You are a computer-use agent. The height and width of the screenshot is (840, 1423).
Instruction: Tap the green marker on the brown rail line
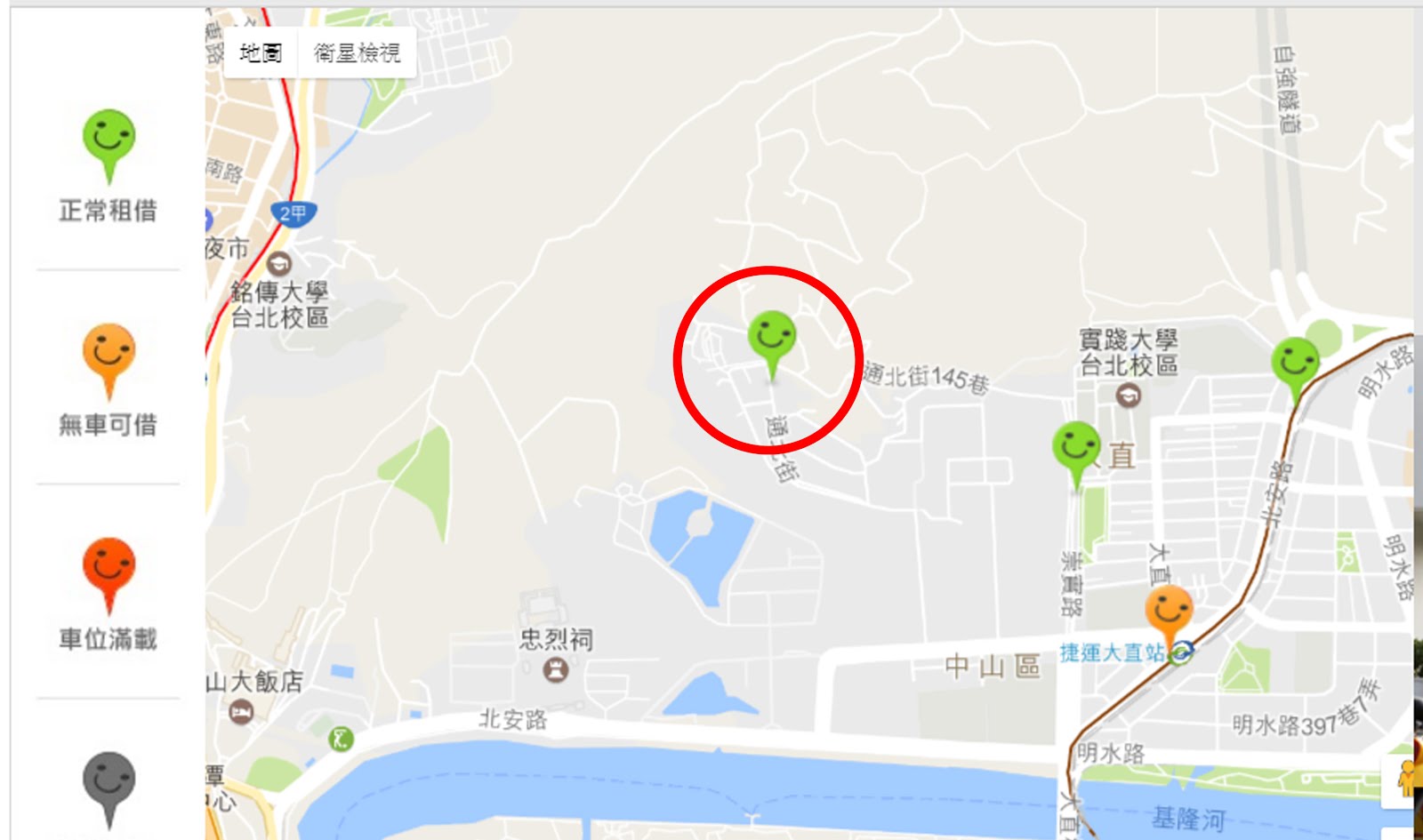coord(1295,363)
